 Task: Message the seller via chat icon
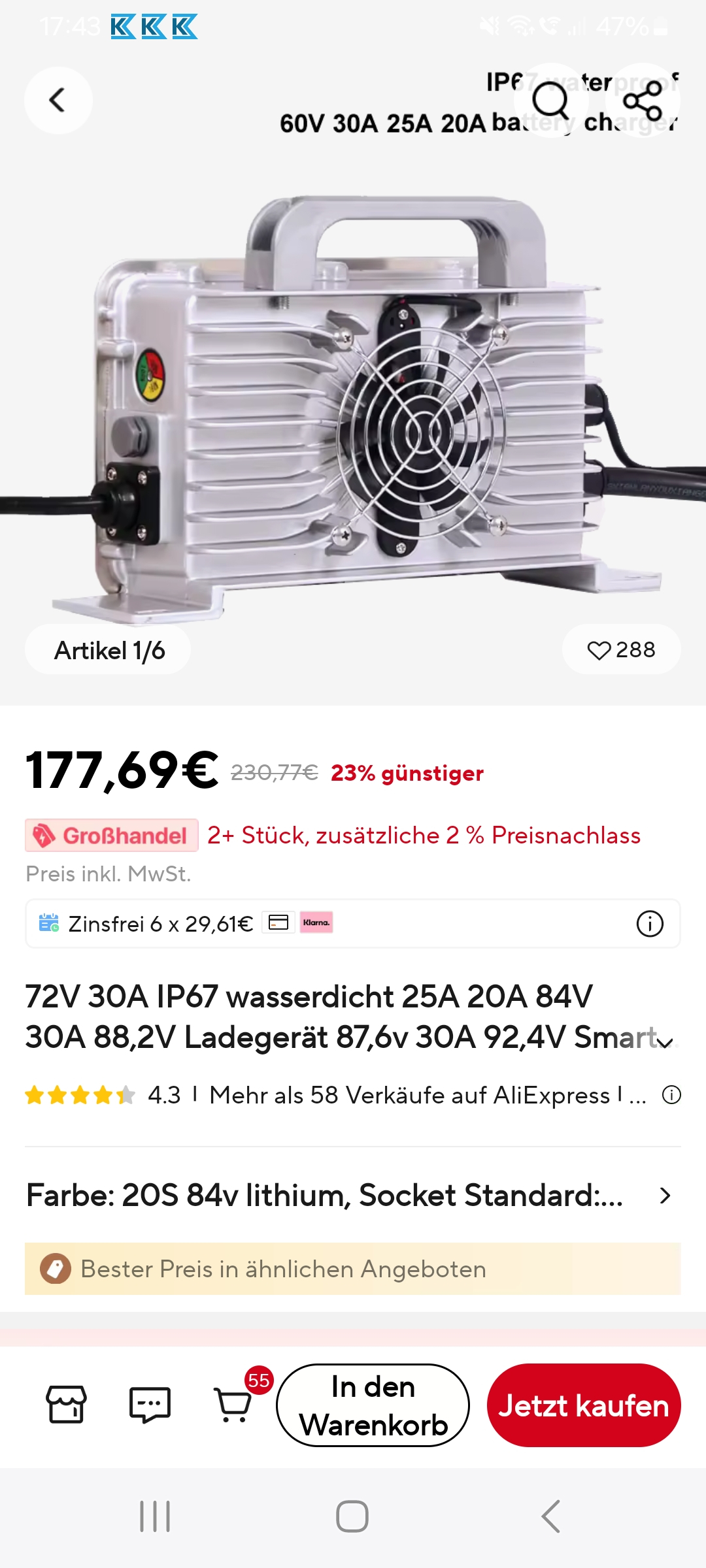(150, 1405)
